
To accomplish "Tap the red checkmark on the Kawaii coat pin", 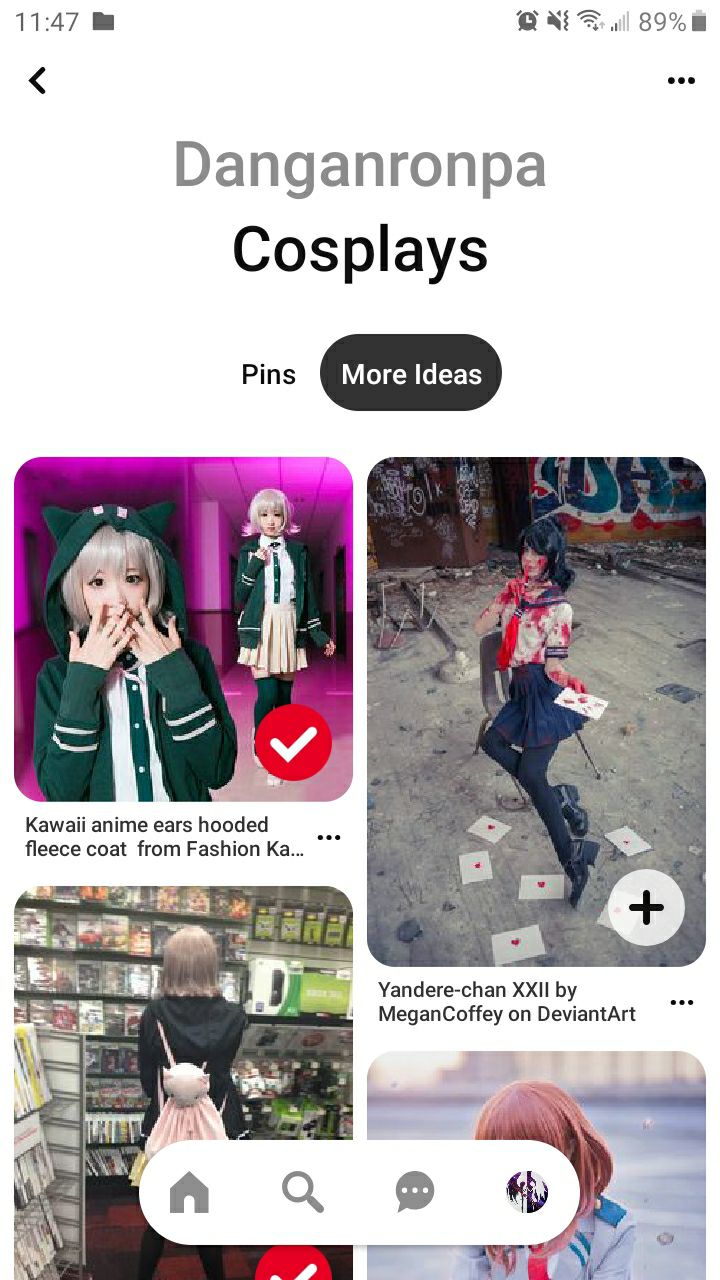I will pyautogui.click(x=293, y=742).
